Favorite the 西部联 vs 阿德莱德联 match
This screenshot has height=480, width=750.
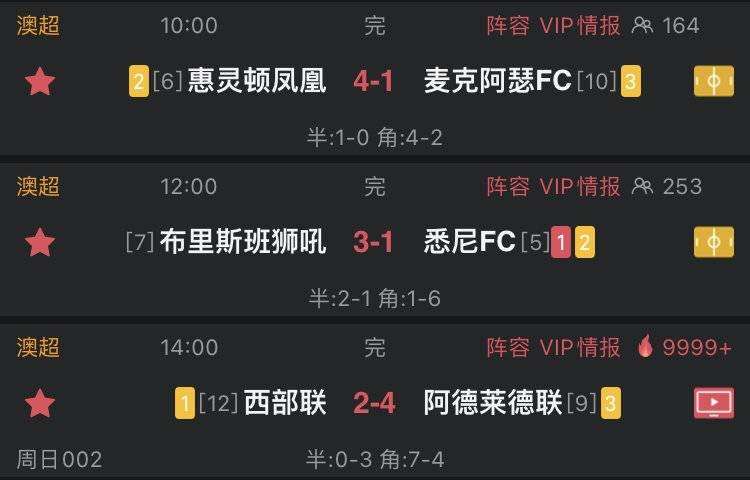tap(39, 403)
